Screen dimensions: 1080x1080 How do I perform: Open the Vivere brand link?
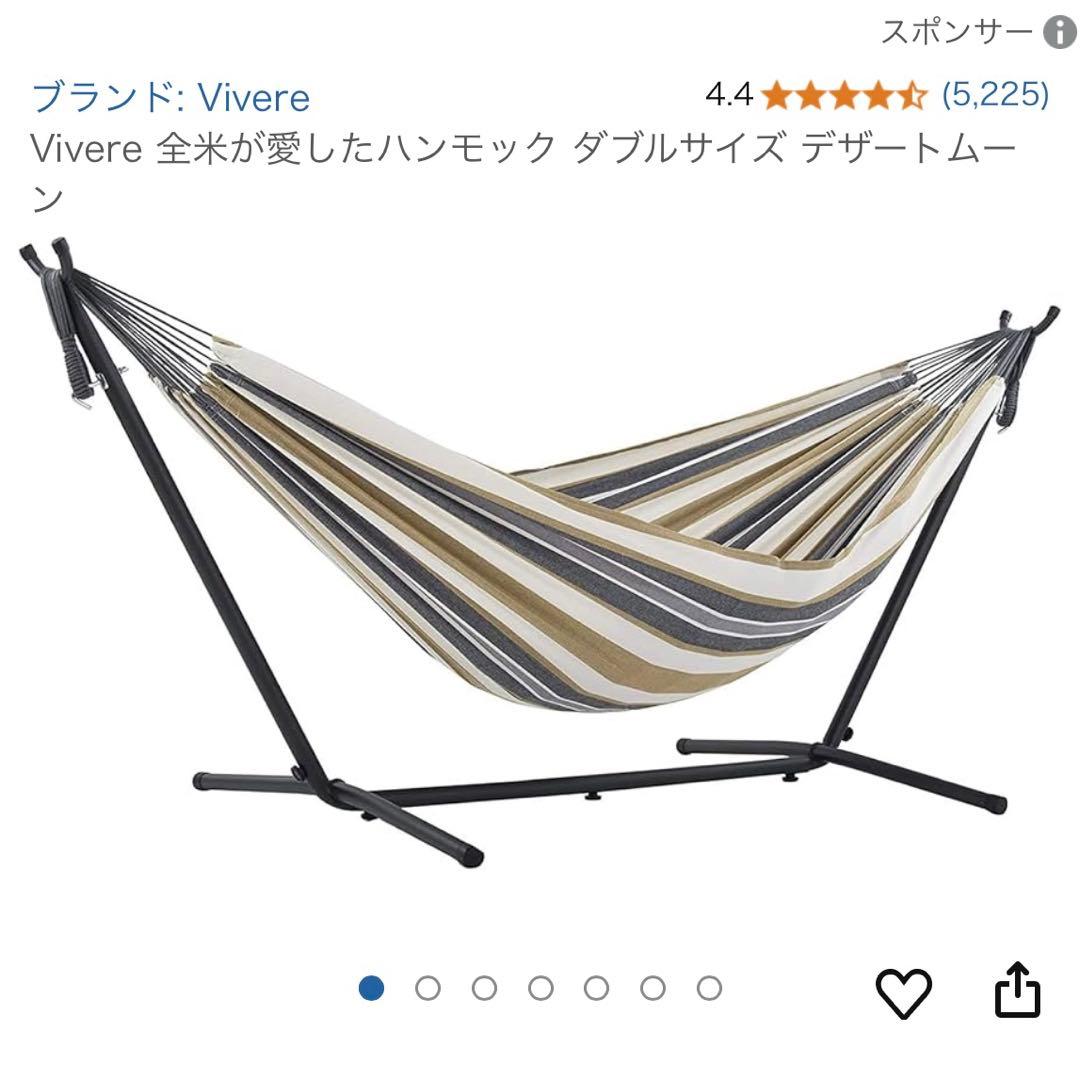171,97
